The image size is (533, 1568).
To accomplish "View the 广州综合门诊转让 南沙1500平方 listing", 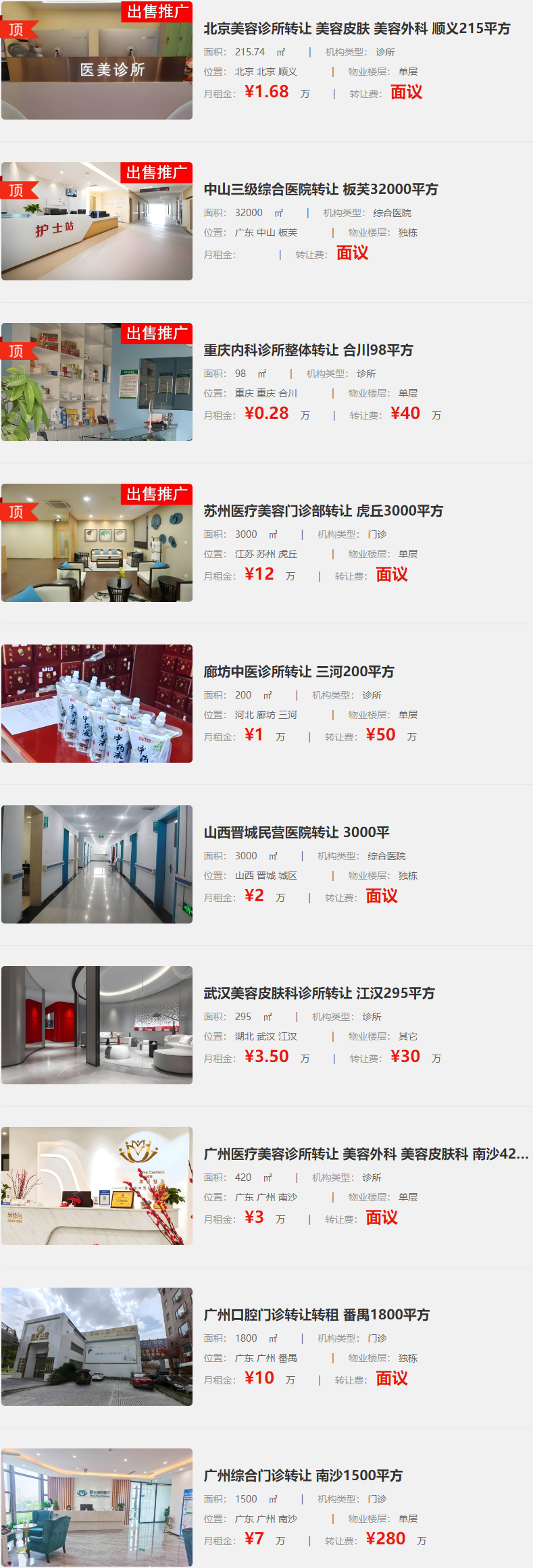I will tap(303, 1475).
